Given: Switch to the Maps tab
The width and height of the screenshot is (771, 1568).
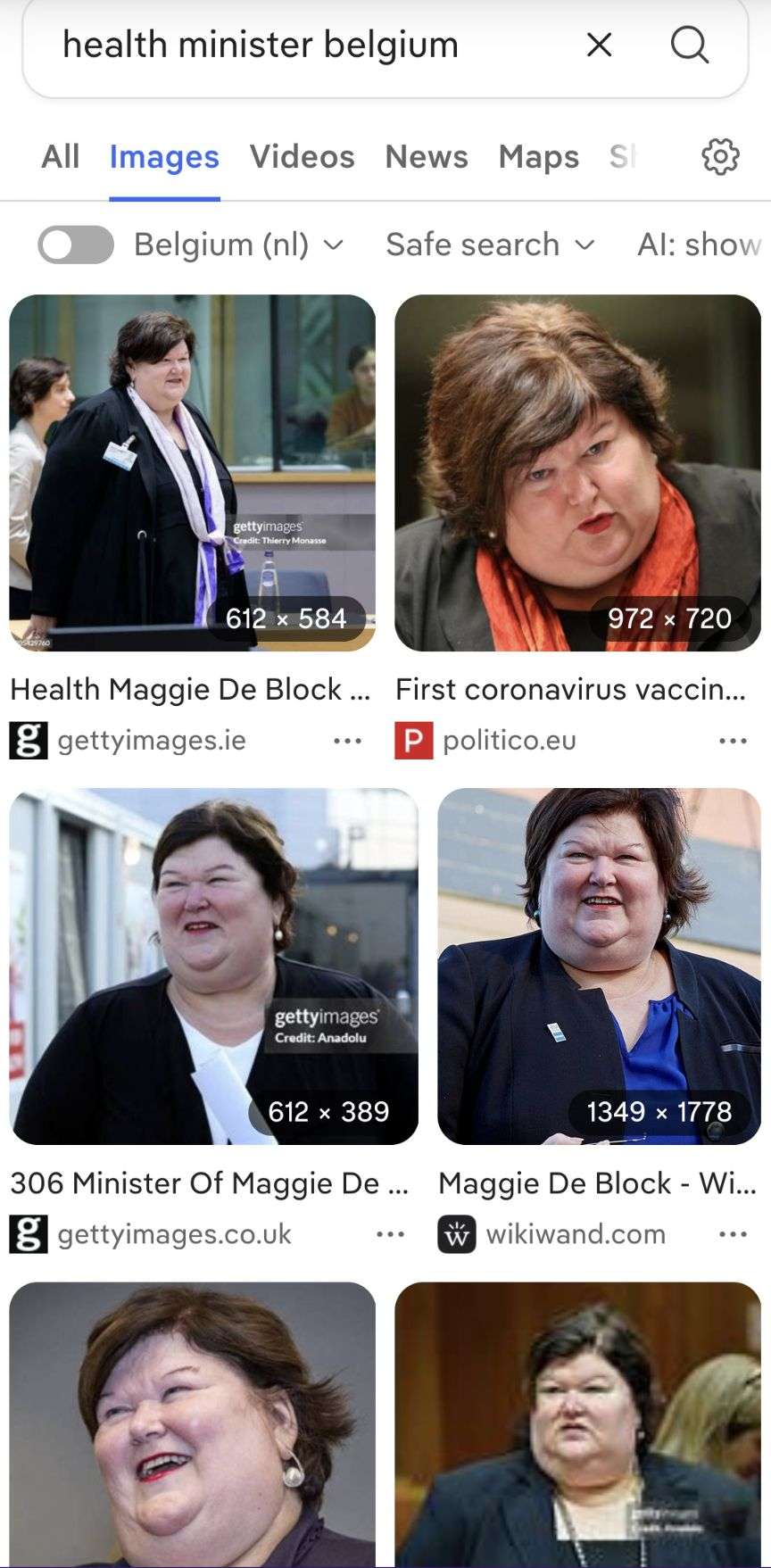Looking at the screenshot, I should coord(539,157).
